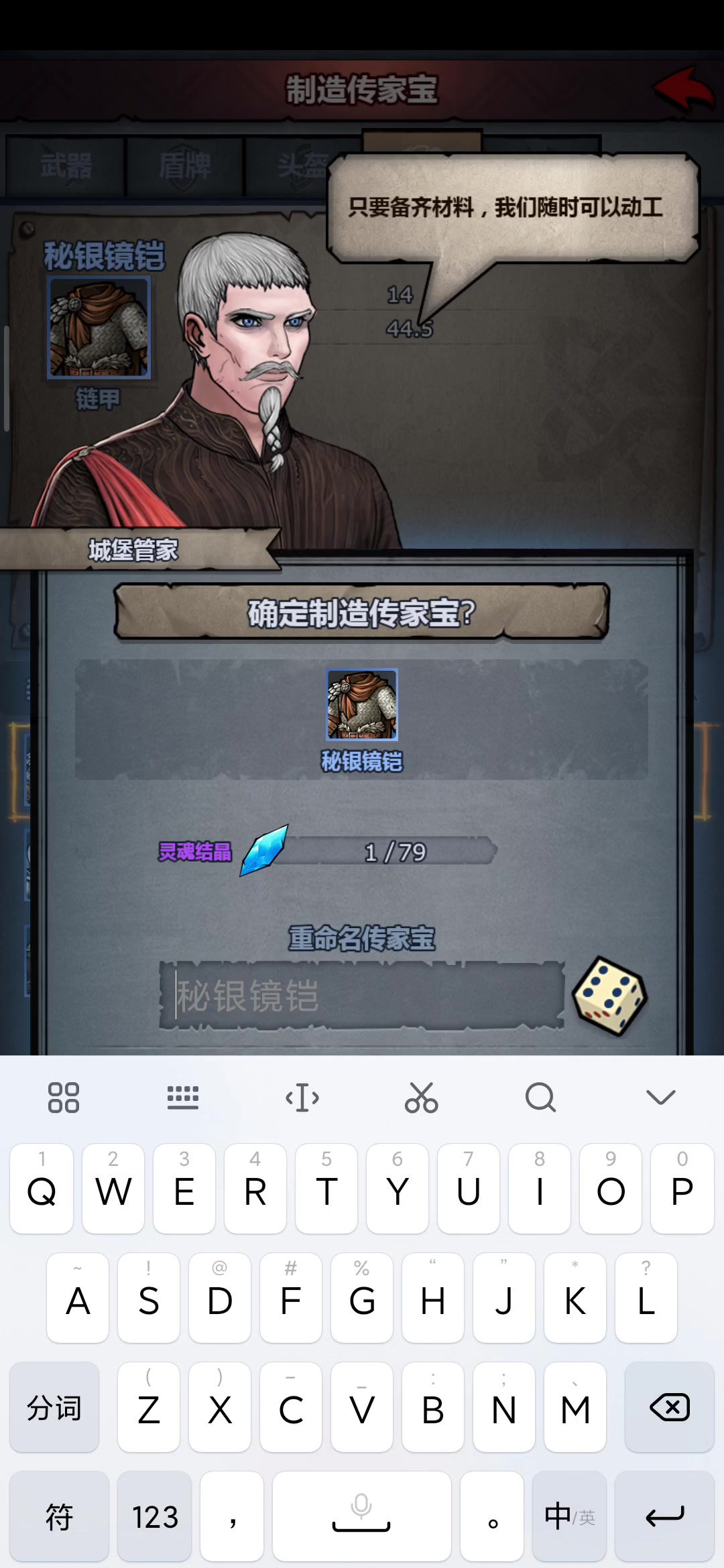Viewport: 724px width, 1568px height.
Task: Open the keyboard layout switcher
Action: pos(182,1098)
